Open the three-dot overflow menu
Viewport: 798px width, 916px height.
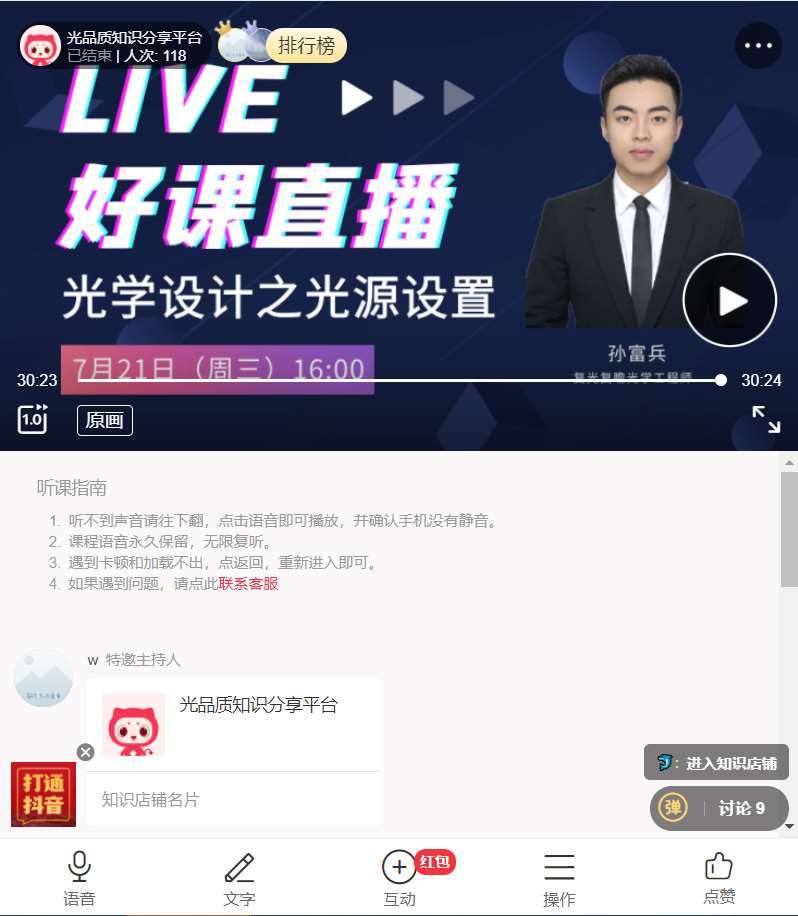tap(758, 45)
